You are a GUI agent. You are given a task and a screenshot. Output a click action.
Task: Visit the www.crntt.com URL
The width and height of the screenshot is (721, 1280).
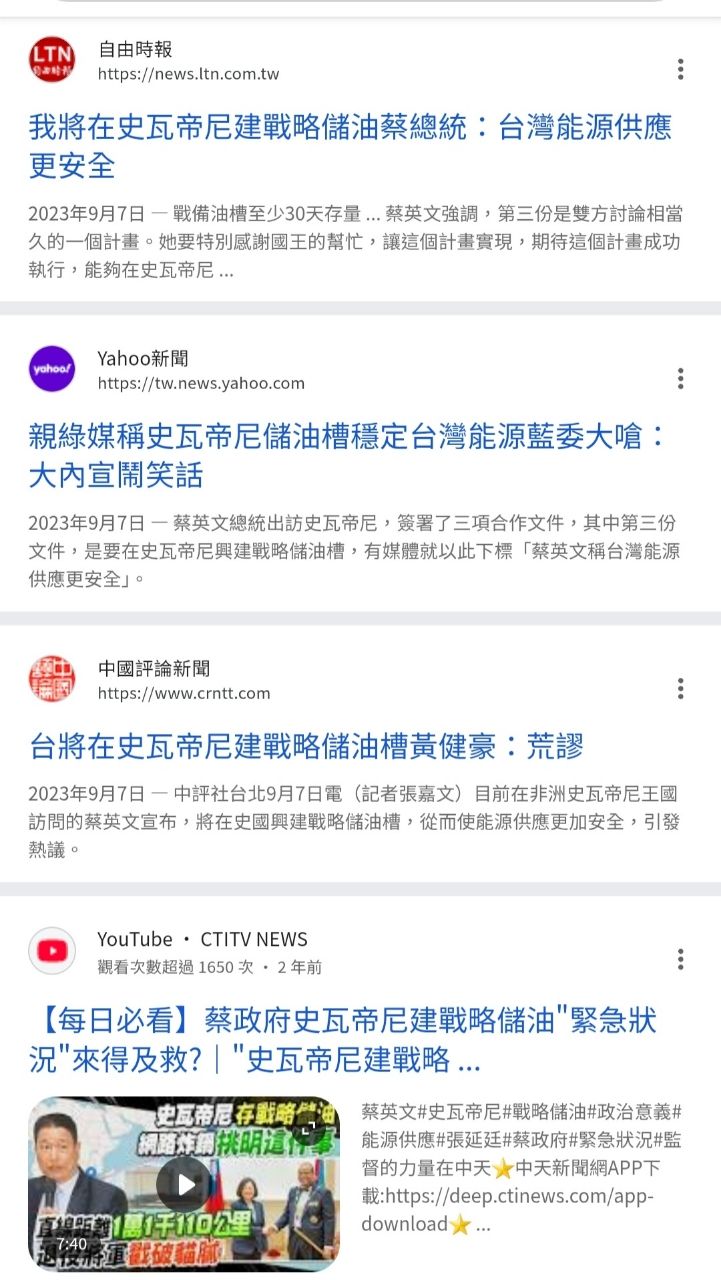pos(184,693)
